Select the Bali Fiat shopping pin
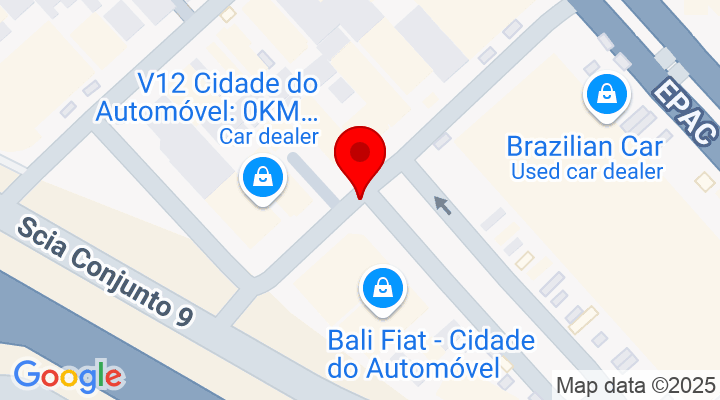The image size is (720, 400). coord(382,289)
